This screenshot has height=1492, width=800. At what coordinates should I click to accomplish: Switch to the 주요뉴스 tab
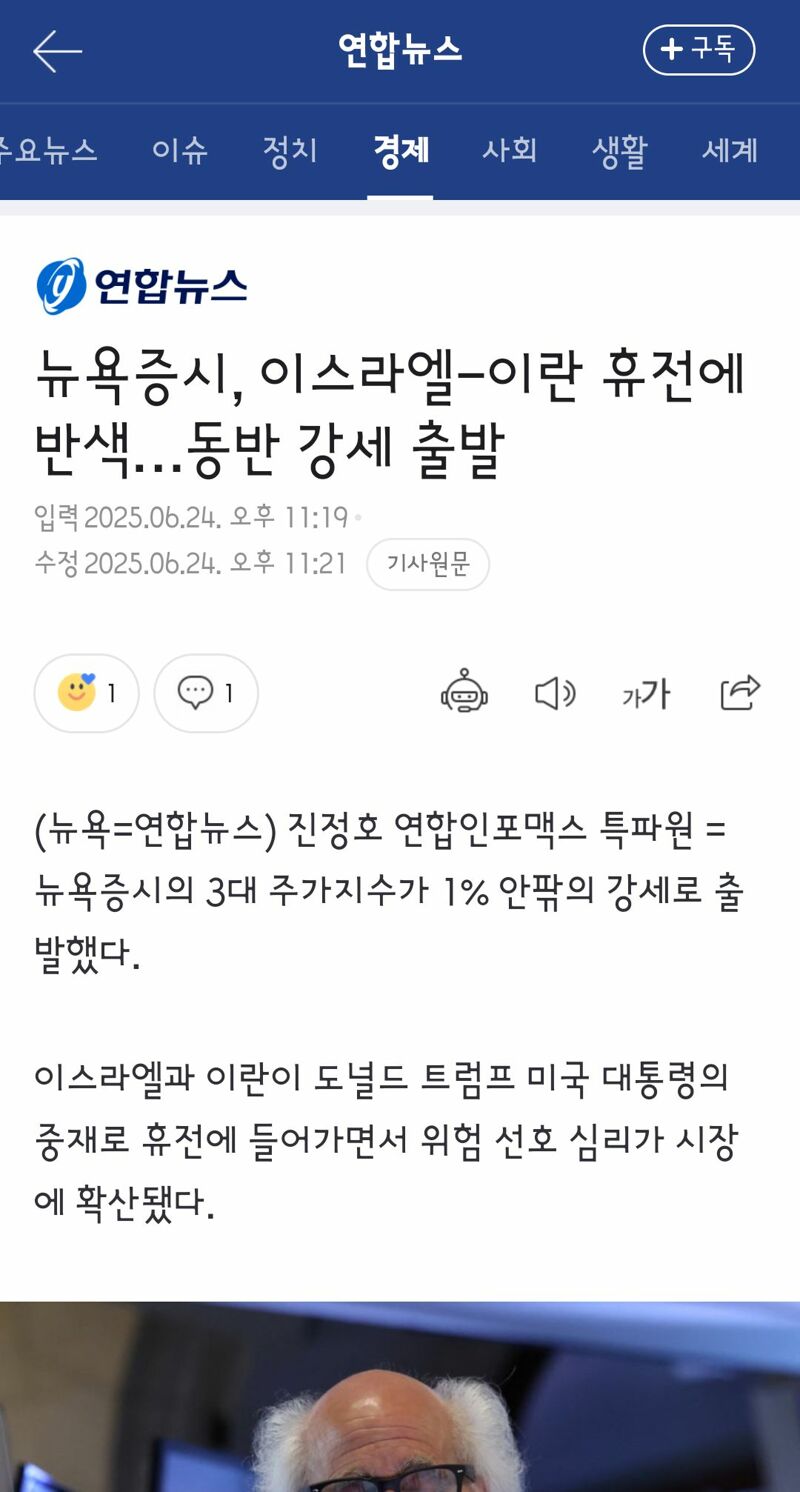(x=47, y=151)
